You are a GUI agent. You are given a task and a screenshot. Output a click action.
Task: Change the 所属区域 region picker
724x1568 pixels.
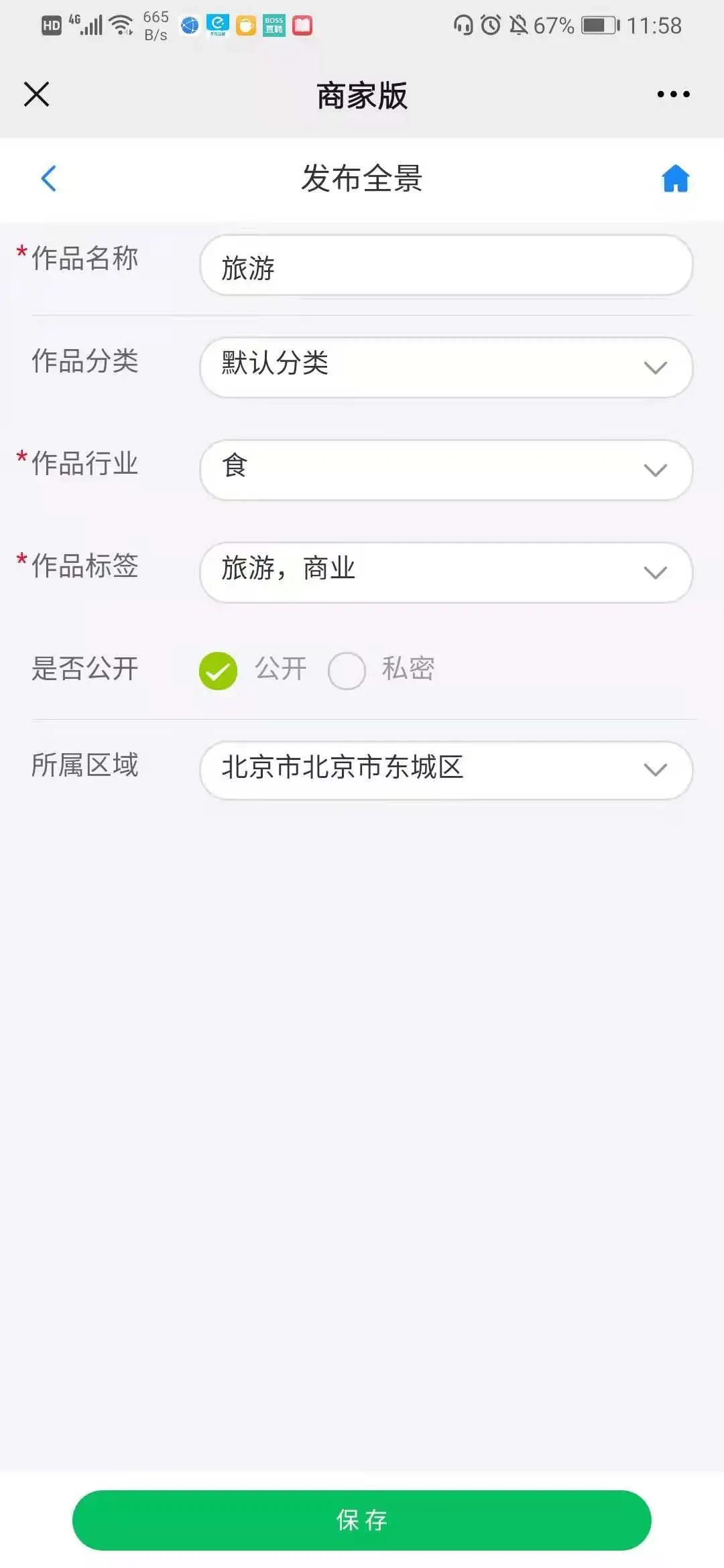pos(446,770)
